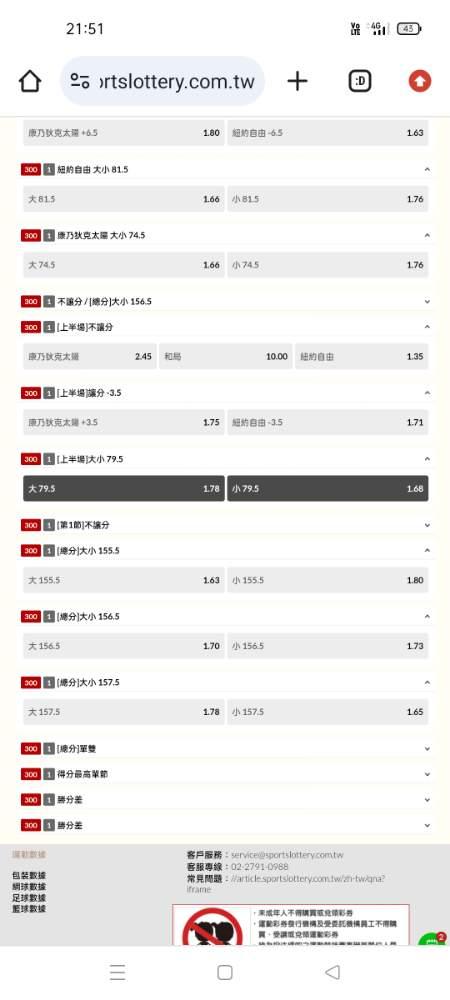
Task: Open the 籃球數據 link
Action: tap(29, 909)
